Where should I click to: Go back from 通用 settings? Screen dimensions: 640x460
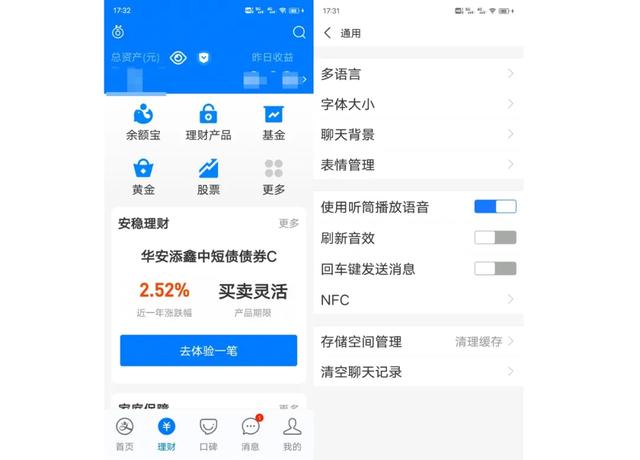(x=327, y=33)
